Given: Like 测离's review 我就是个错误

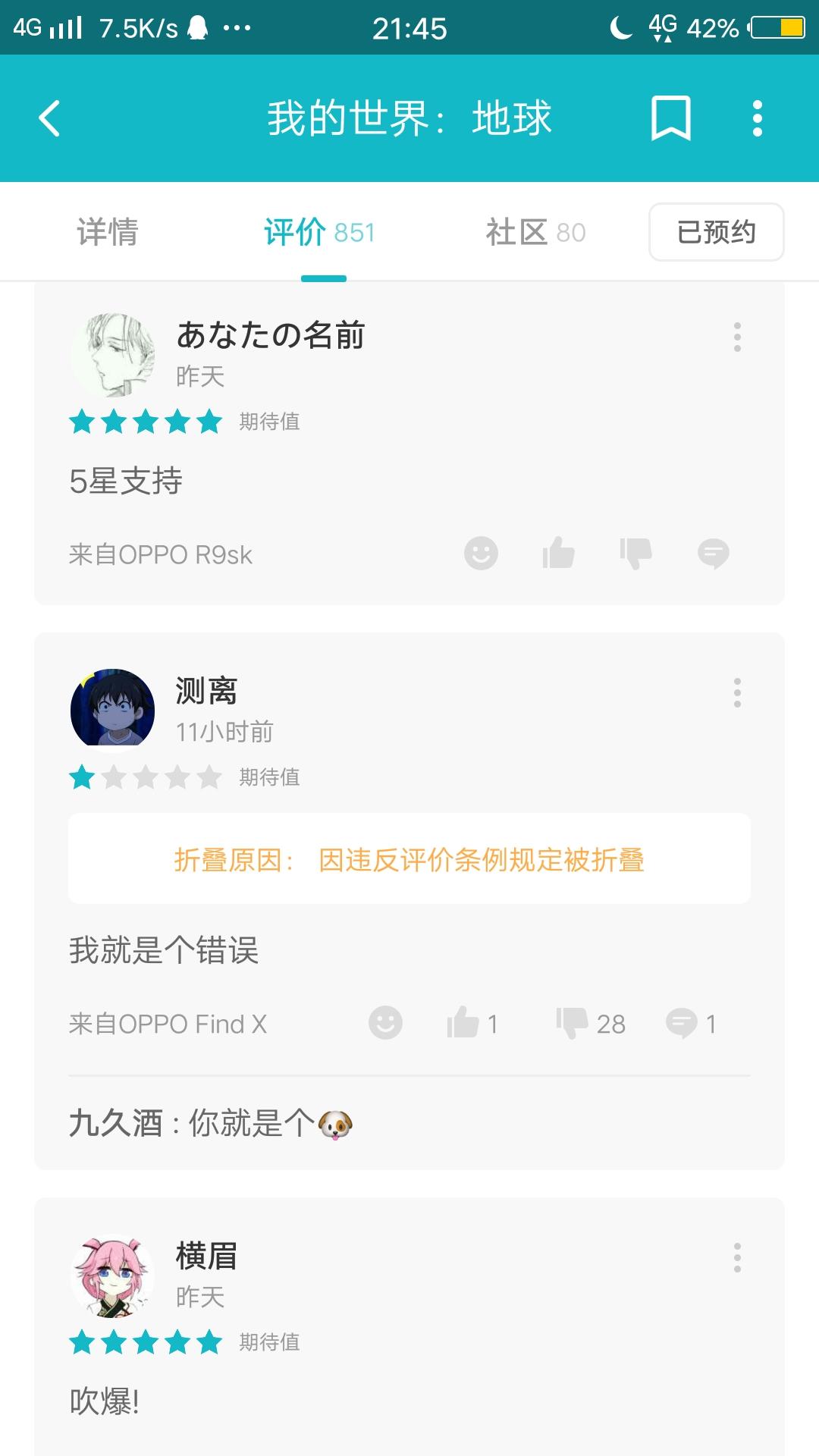Looking at the screenshot, I should tap(463, 1023).
